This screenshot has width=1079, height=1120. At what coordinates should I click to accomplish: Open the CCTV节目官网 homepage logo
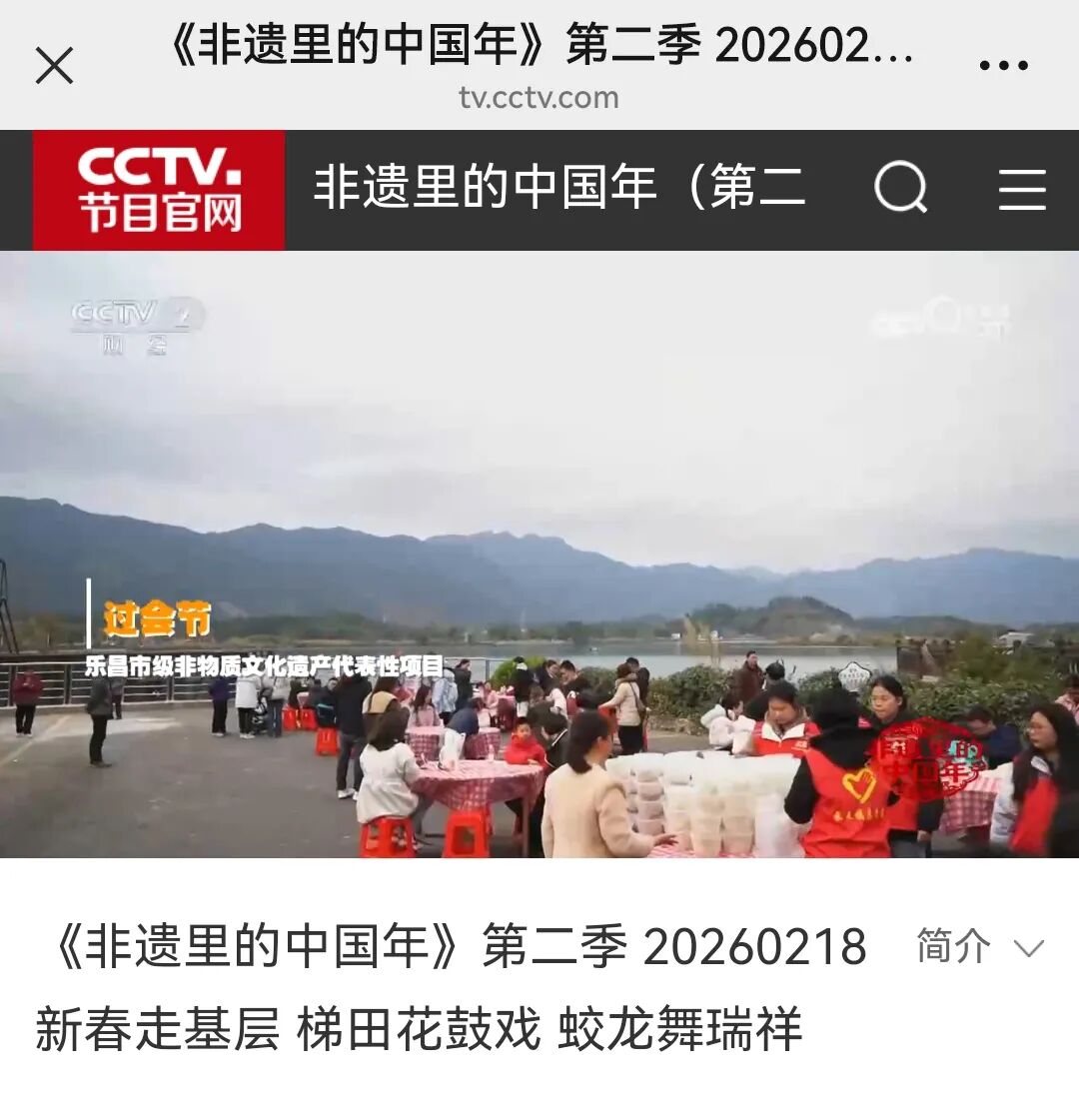click(159, 190)
